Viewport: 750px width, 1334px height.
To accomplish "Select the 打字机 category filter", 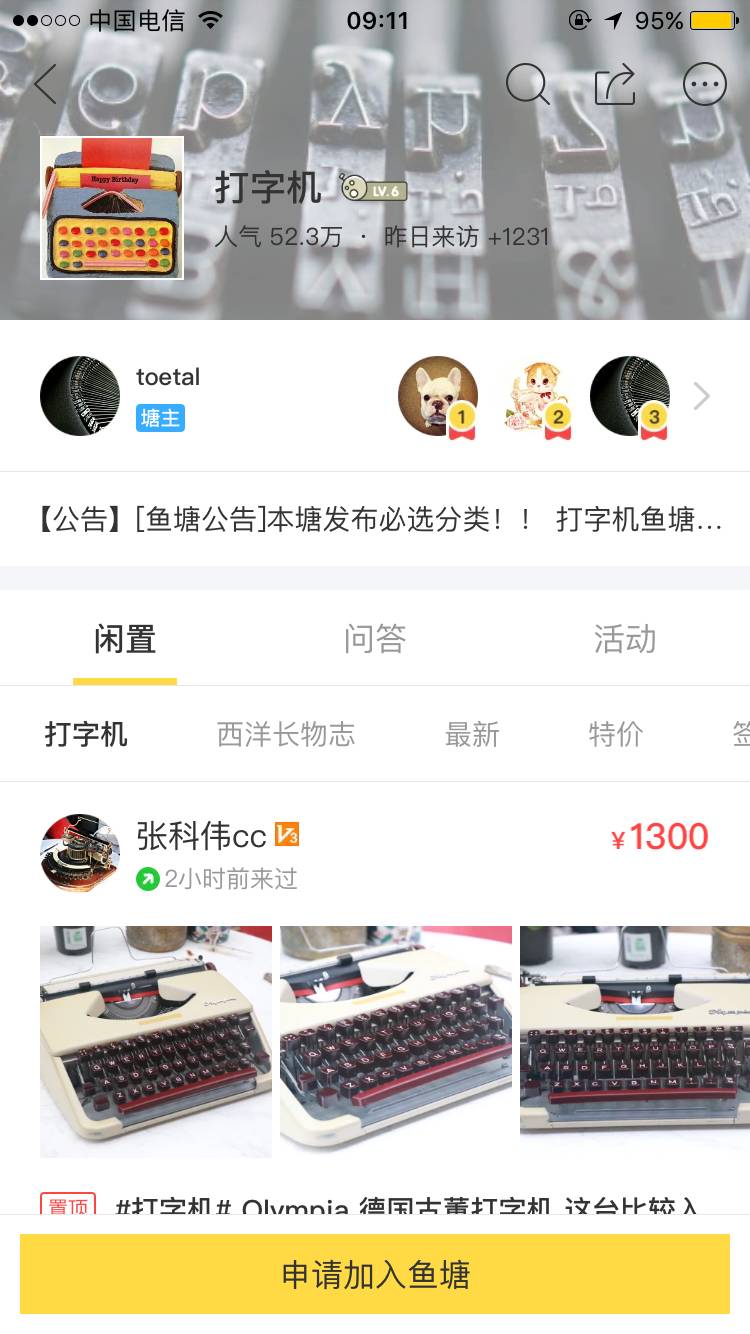I will pyautogui.click(x=86, y=735).
